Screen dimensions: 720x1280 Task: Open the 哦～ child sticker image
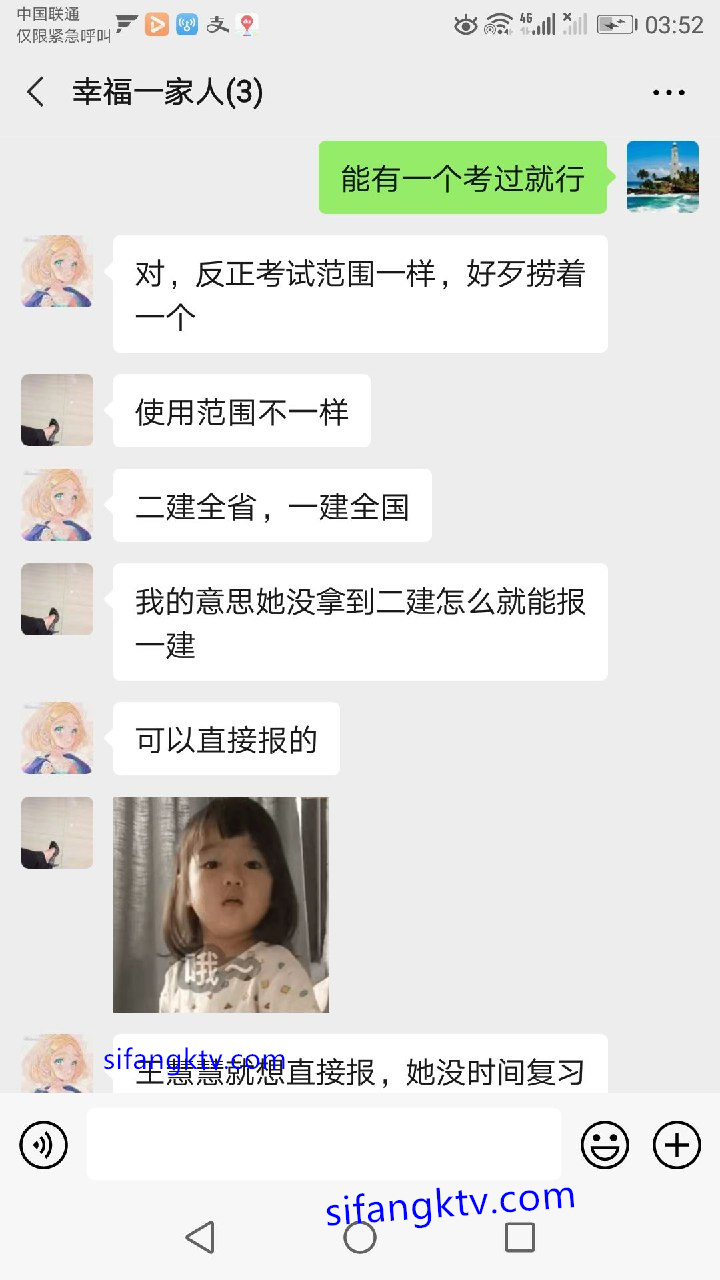[221, 904]
